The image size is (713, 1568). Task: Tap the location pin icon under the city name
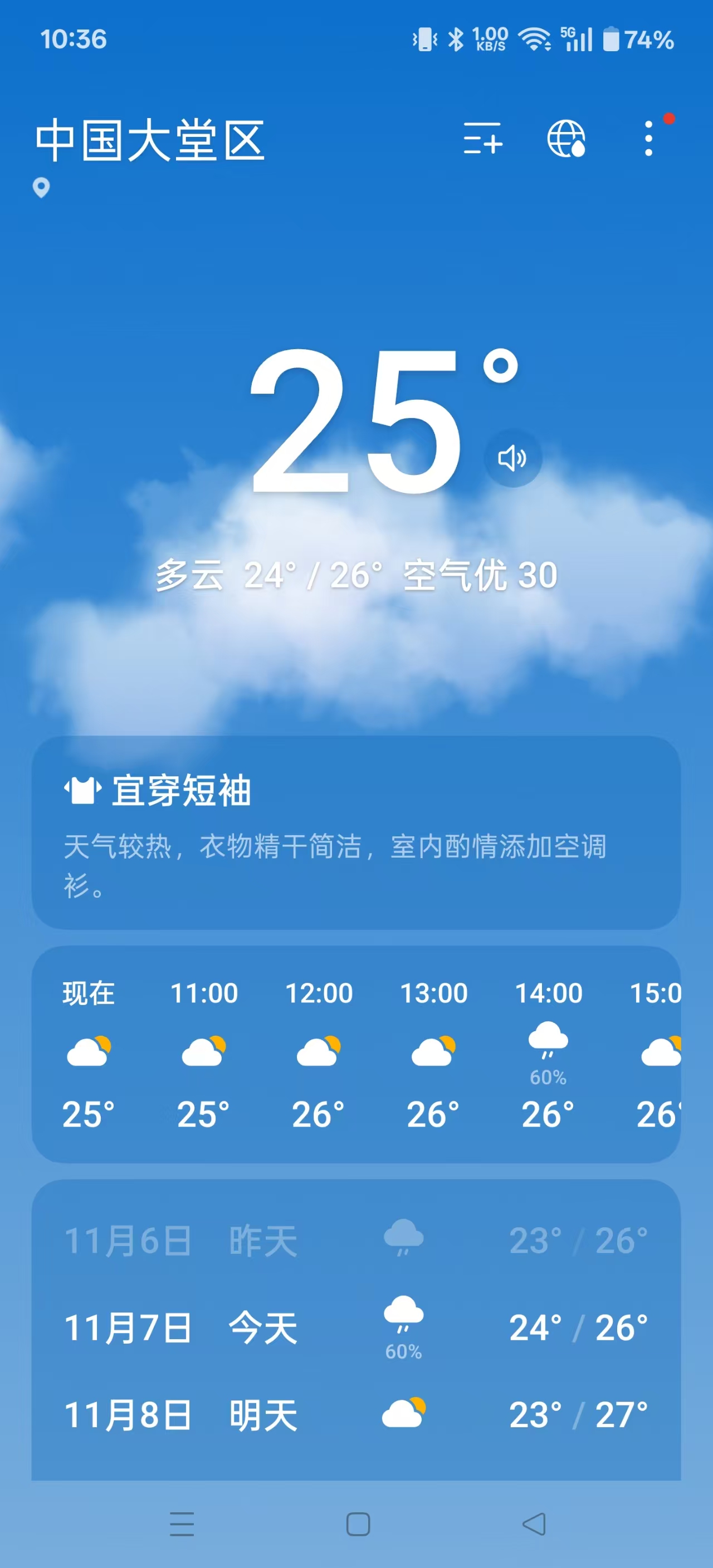(40, 189)
